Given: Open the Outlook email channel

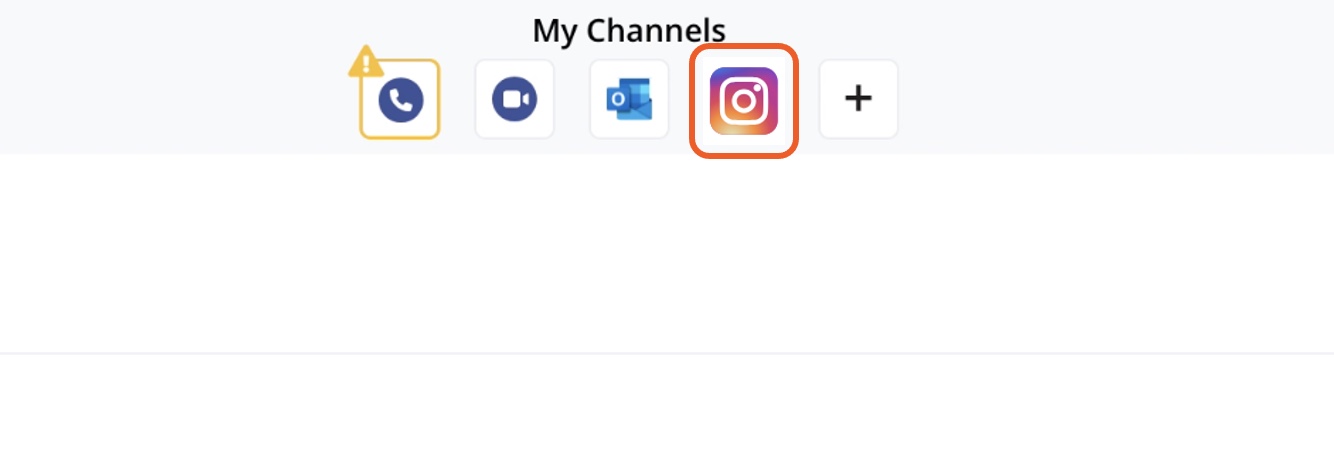Looking at the screenshot, I should click(629, 100).
